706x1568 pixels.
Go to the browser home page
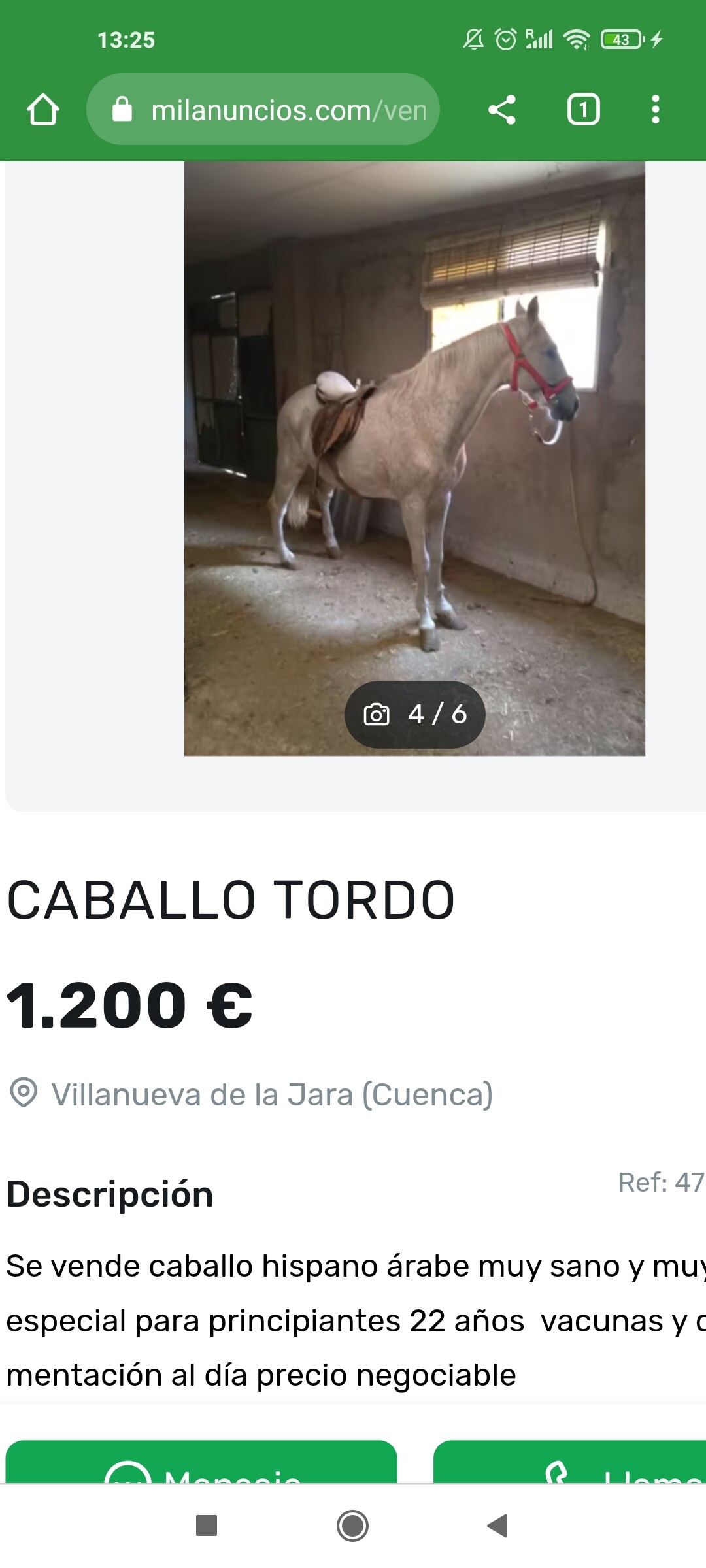[x=42, y=110]
